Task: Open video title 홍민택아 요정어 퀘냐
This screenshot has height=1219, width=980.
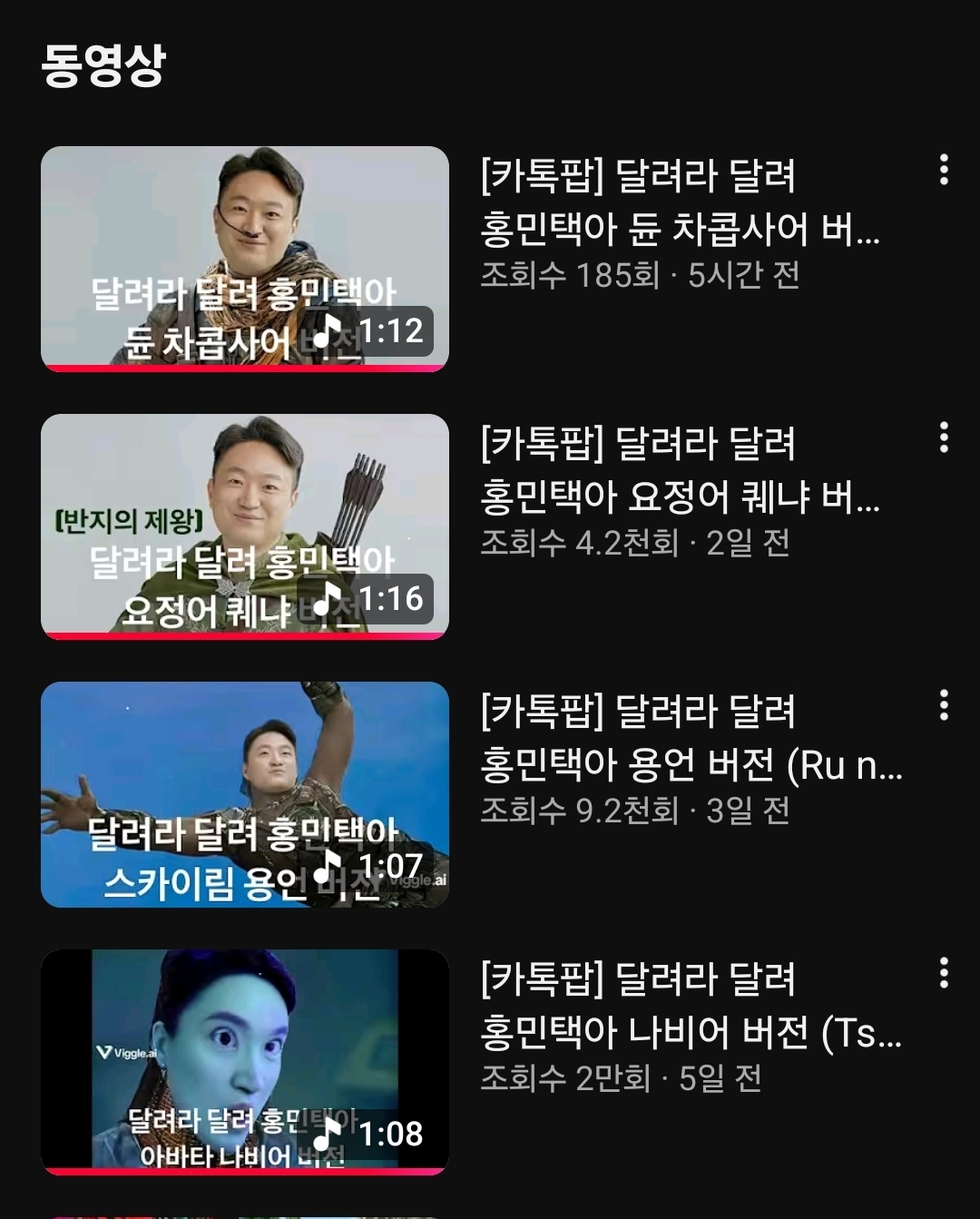Action: pyautogui.click(x=681, y=469)
